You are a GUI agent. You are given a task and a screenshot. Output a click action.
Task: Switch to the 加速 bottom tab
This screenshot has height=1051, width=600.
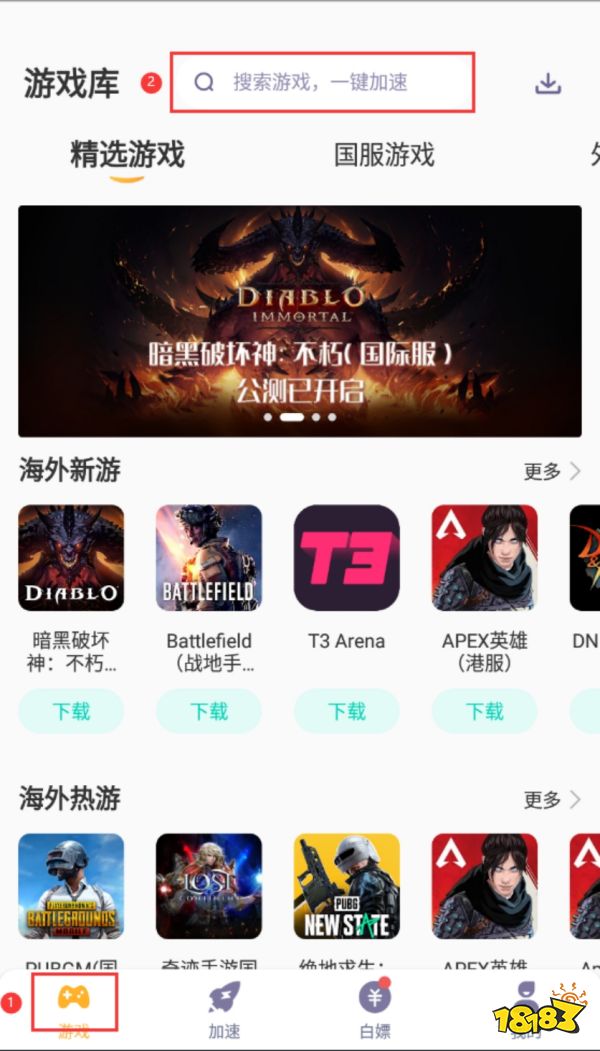224,1008
